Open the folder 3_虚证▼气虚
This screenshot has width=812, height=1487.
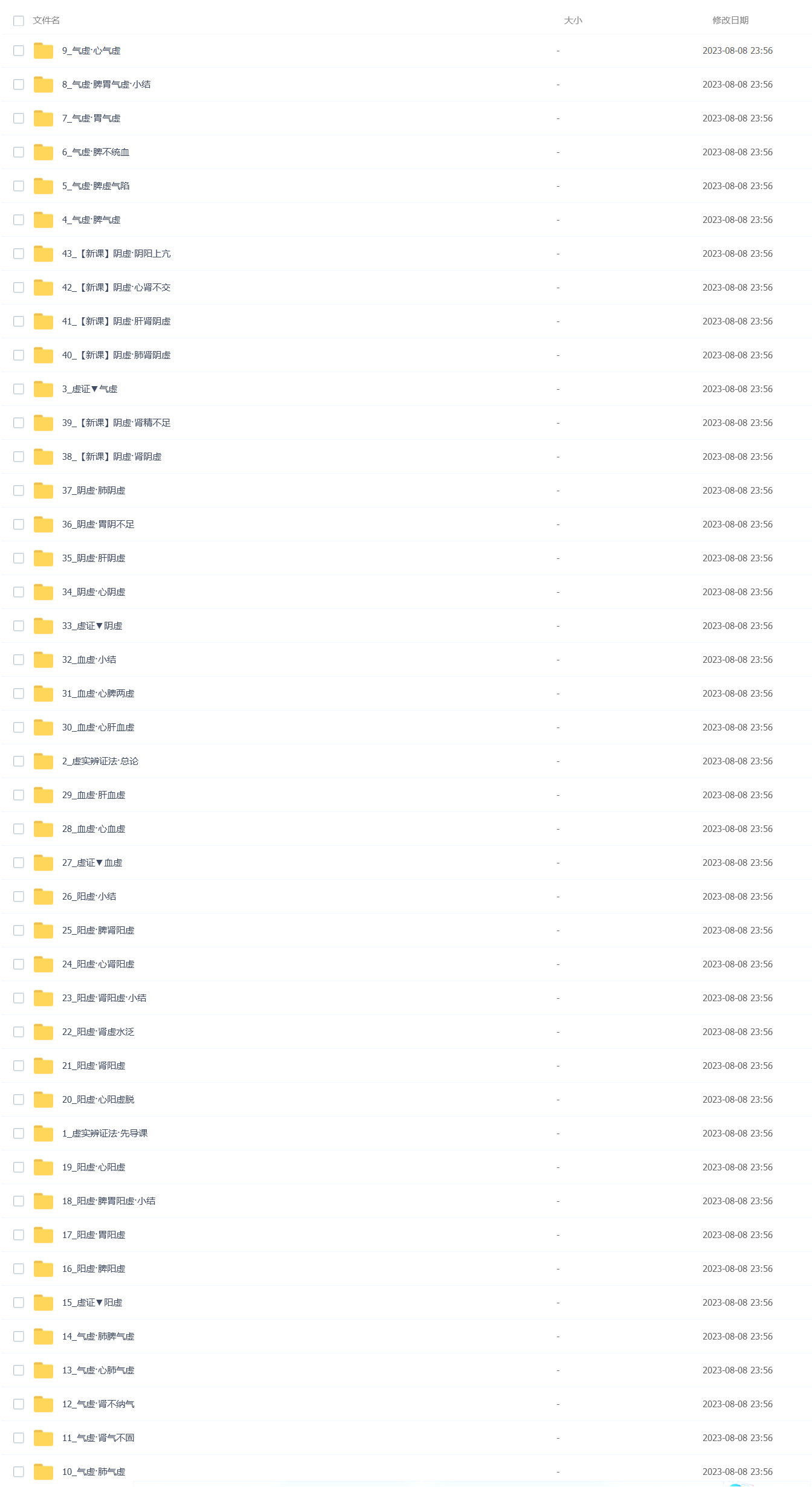tap(89, 389)
